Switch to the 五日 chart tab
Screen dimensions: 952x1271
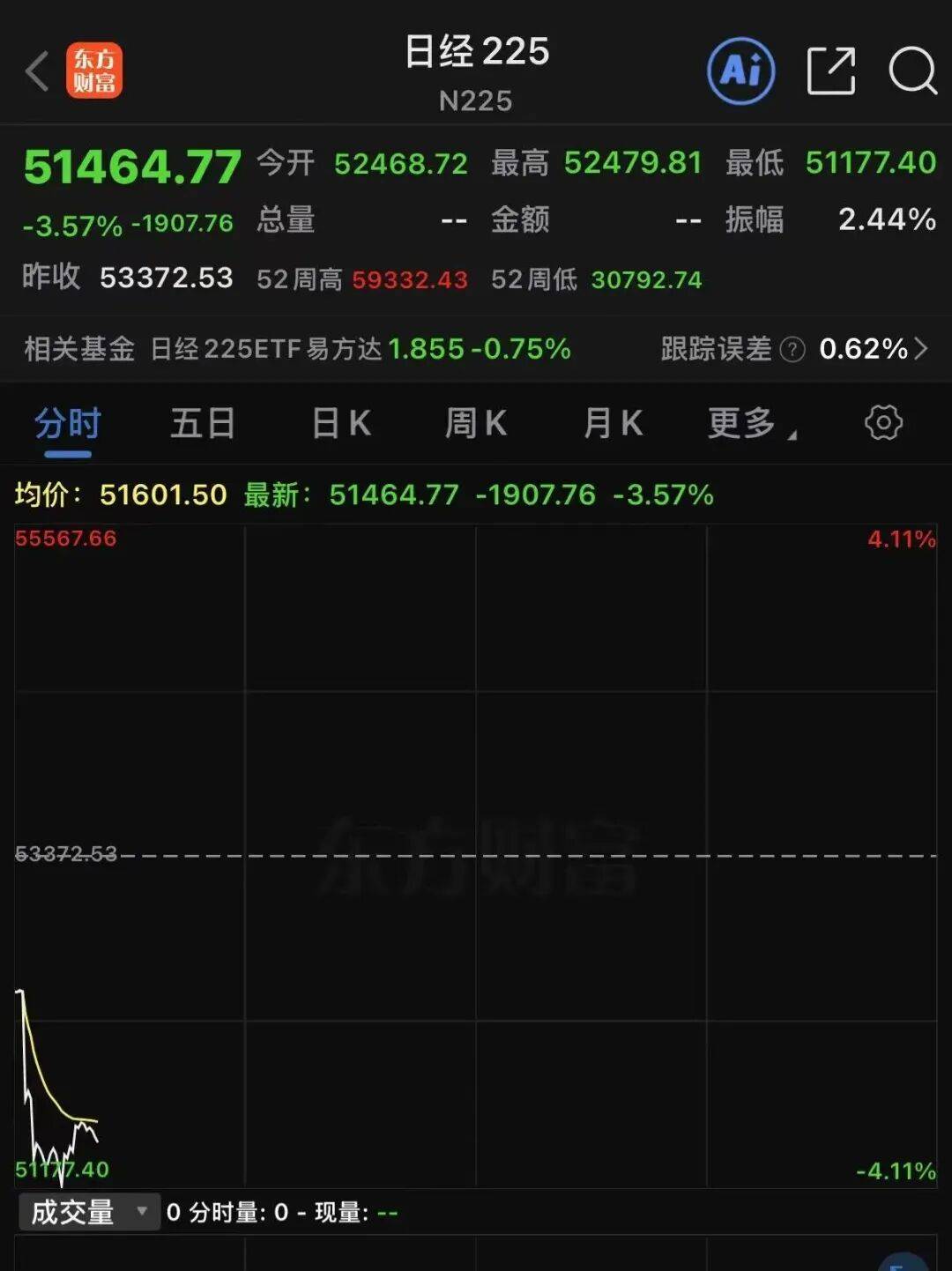click(203, 424)
